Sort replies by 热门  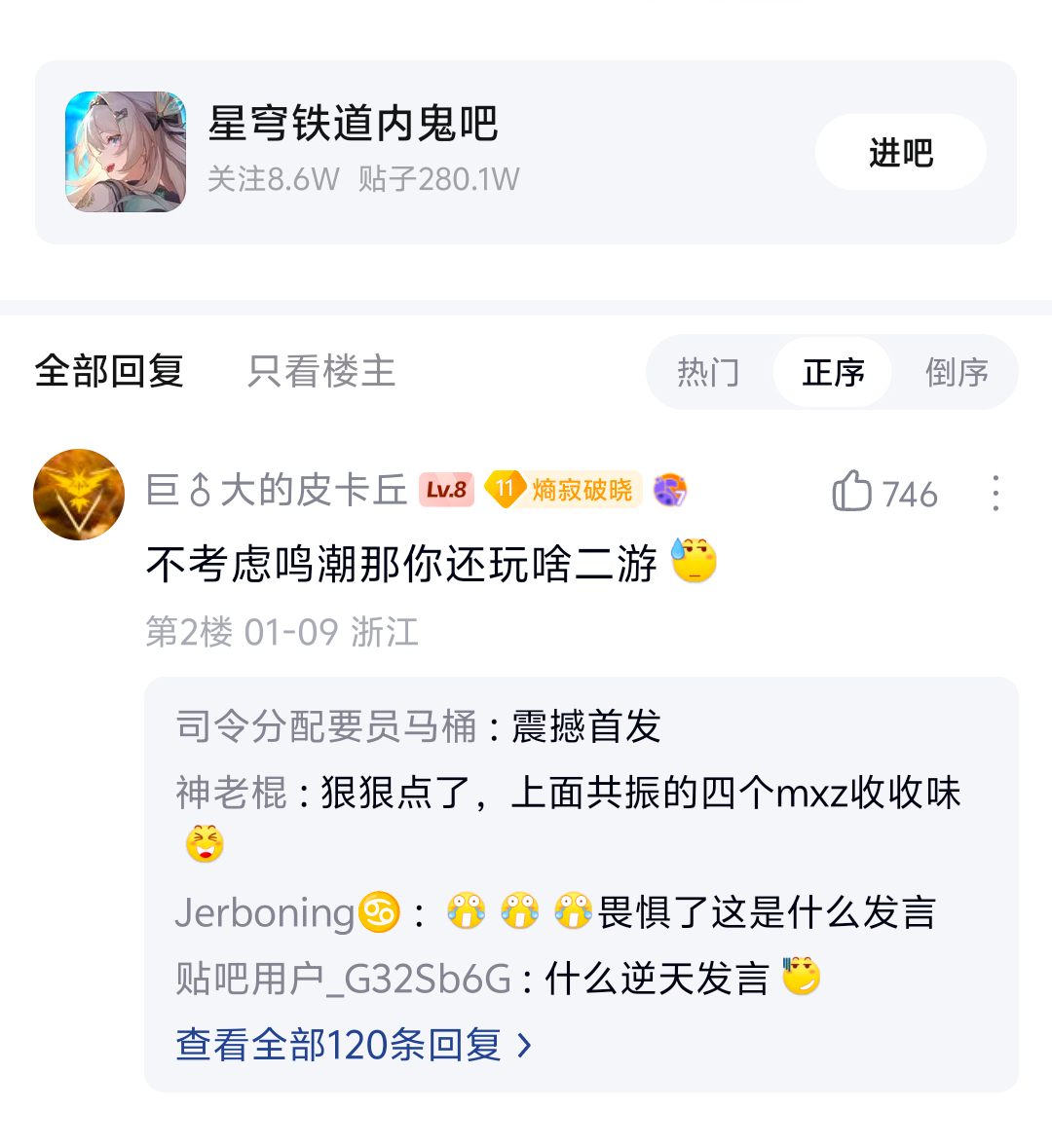coord(708,372)
